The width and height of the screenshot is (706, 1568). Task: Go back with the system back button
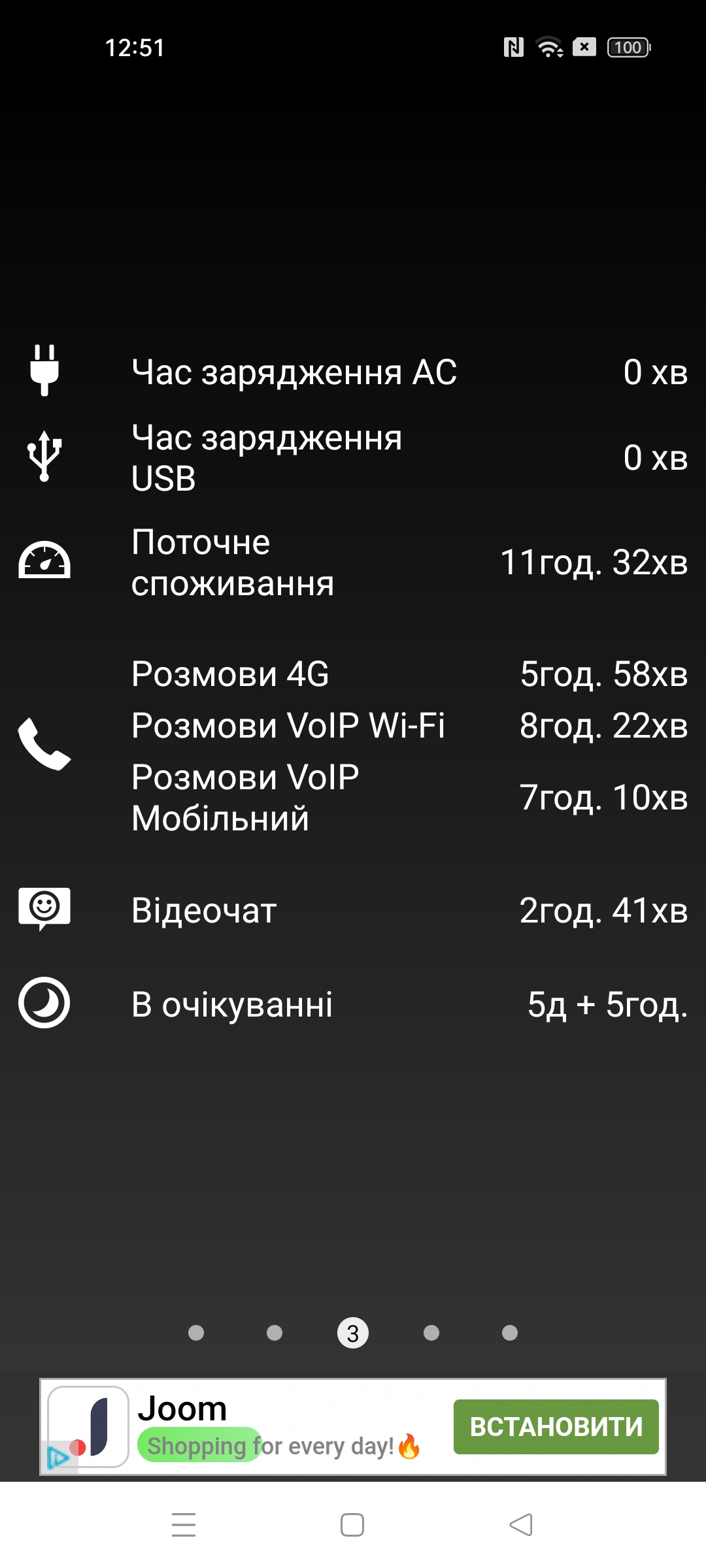click(x=521, y=1525)
